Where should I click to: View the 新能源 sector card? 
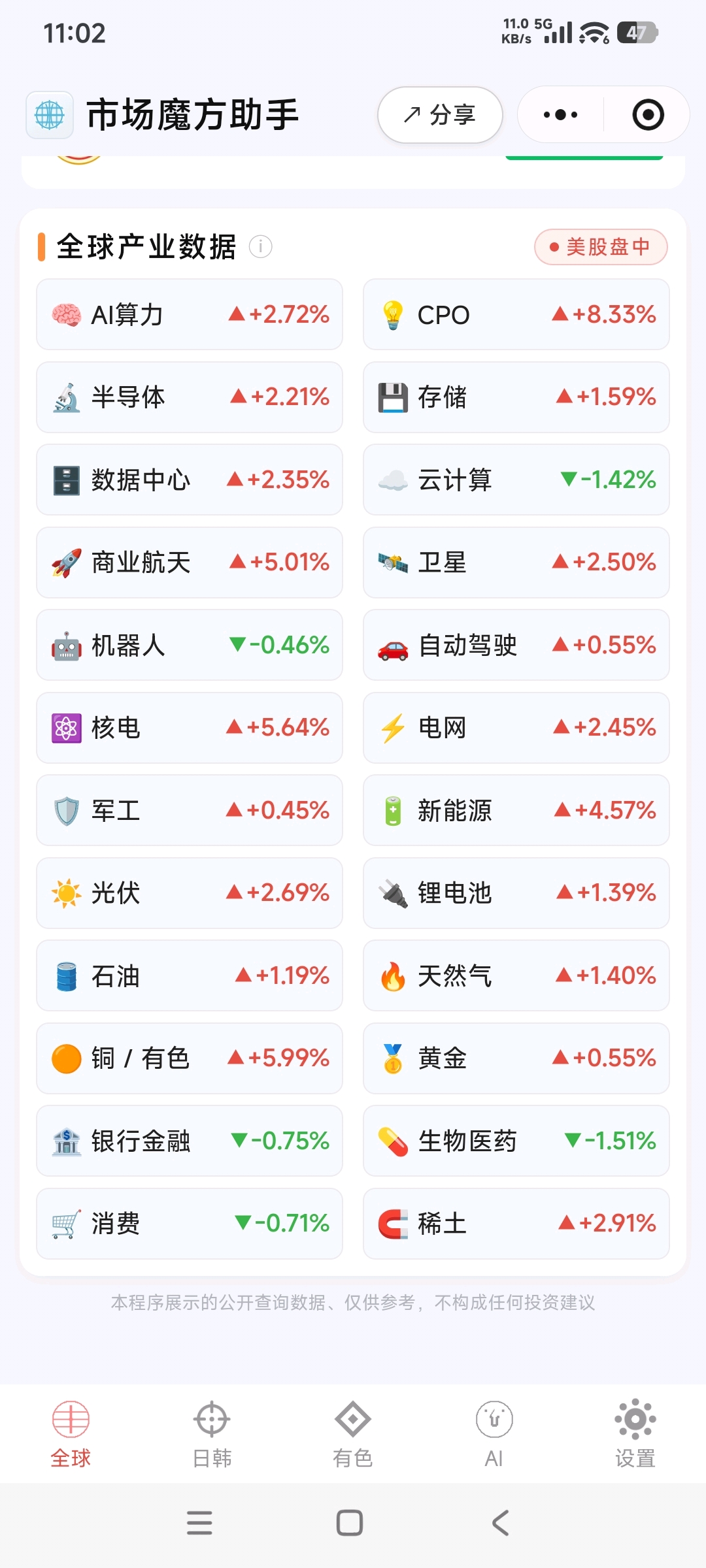point(516,810)
